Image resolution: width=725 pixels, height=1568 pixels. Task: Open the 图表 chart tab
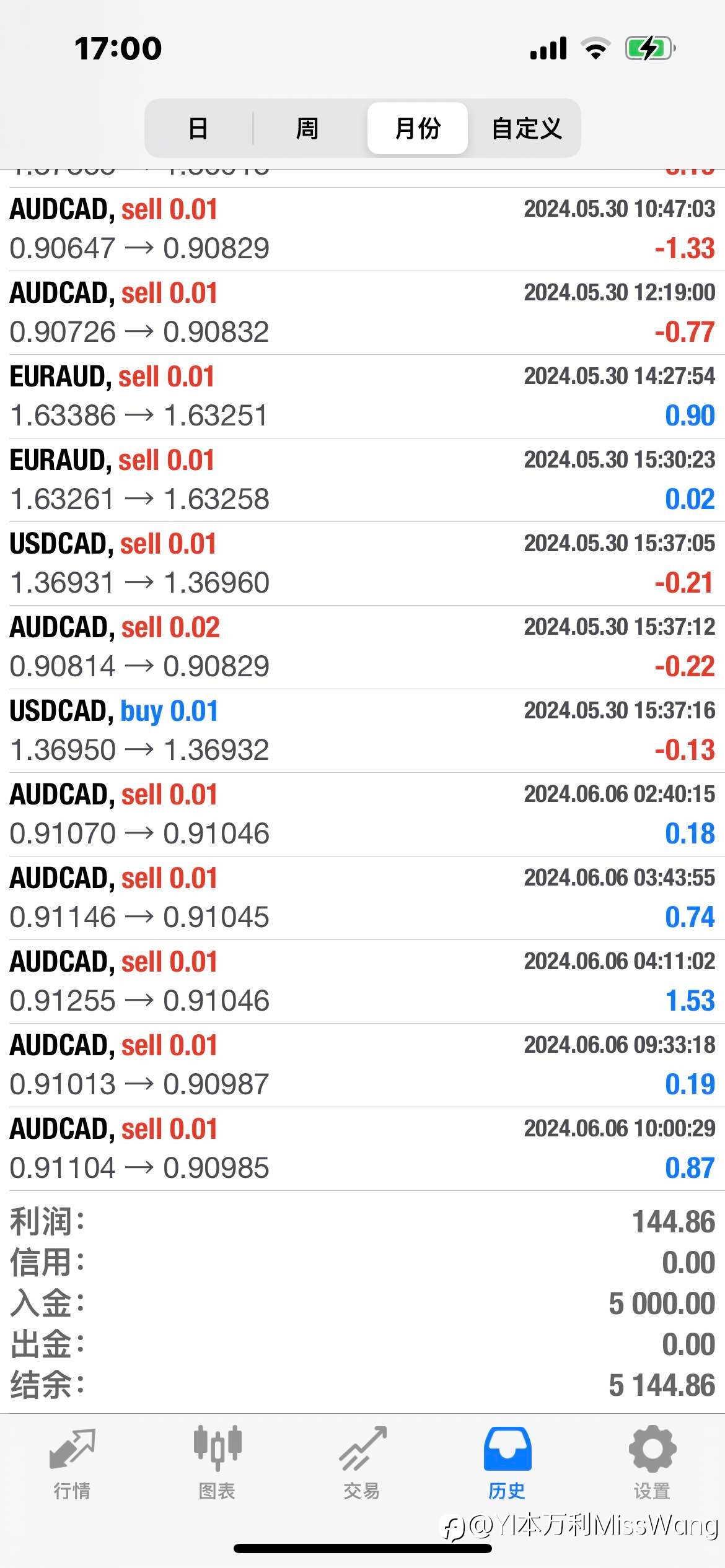tap(217, 1463)
